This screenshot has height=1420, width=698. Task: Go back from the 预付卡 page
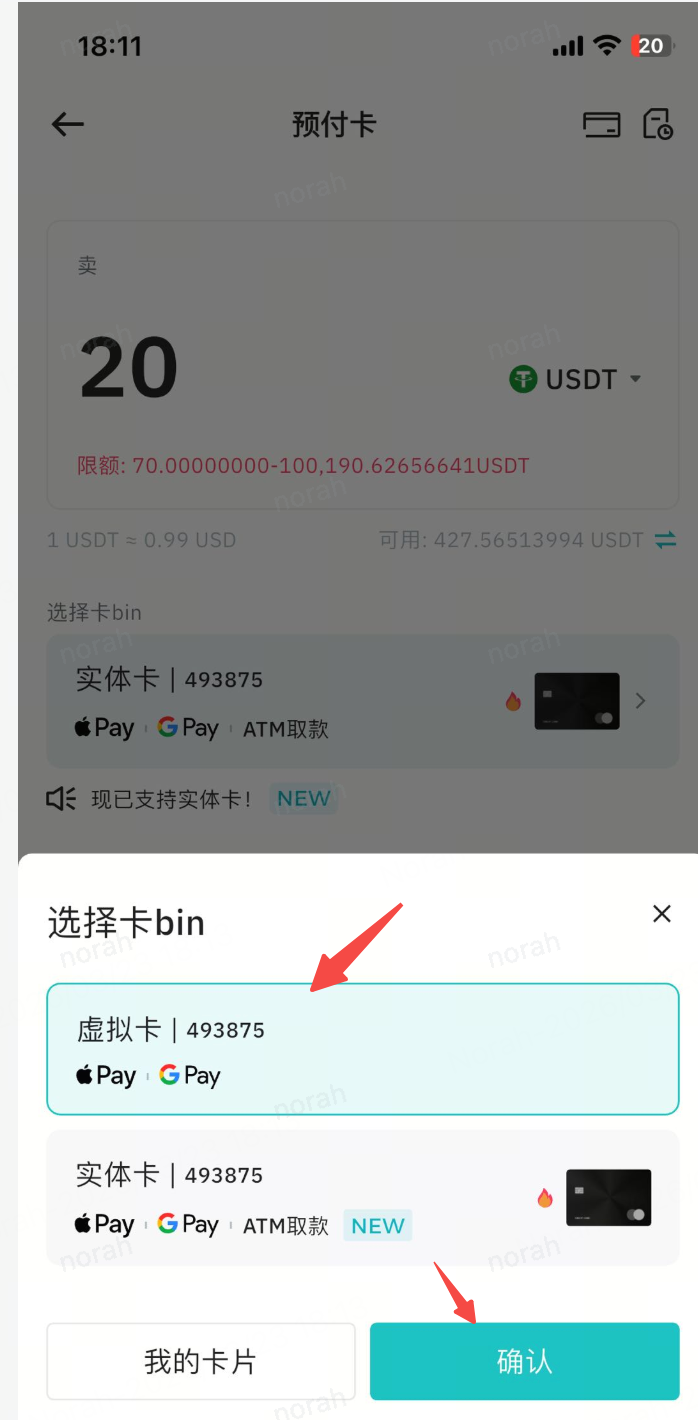click(68, 124)
